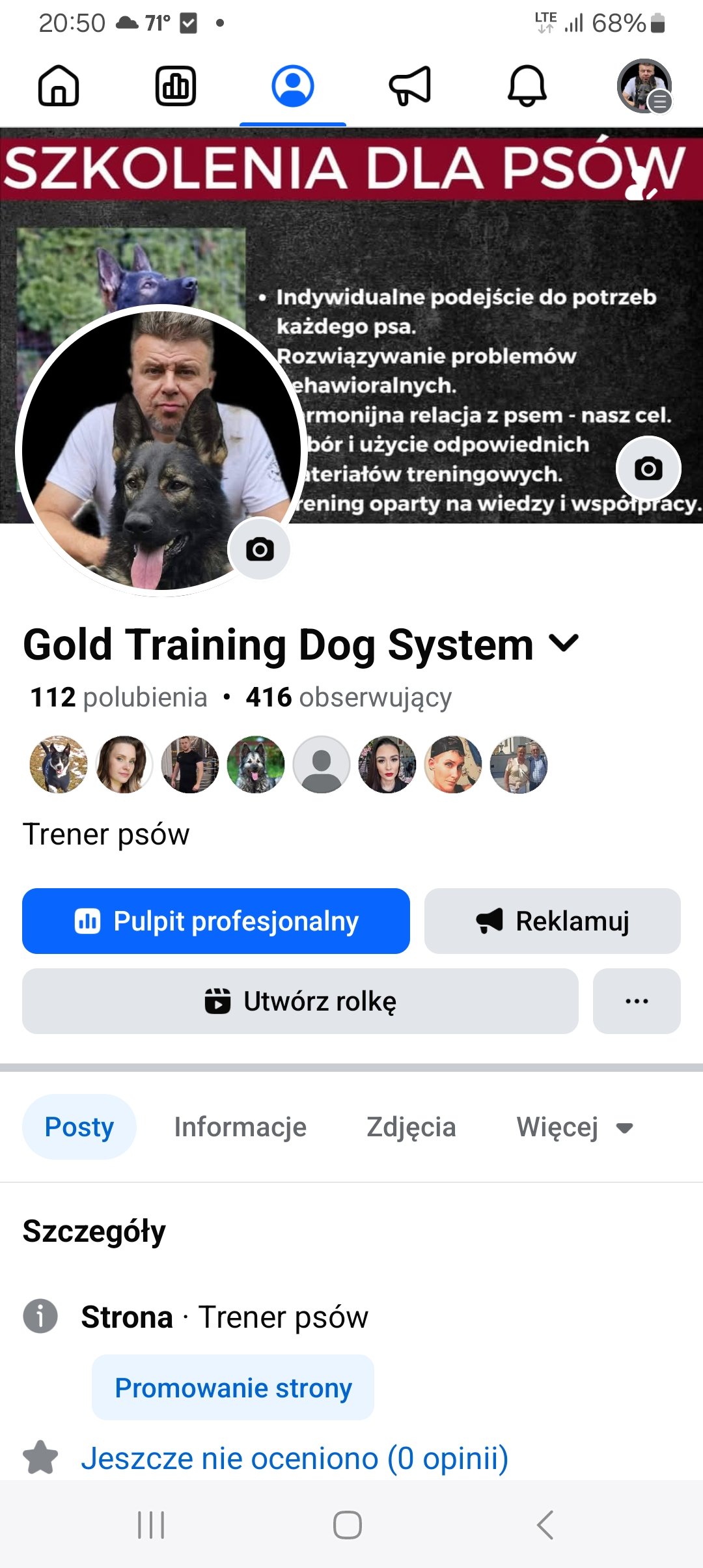This screenshot has height=1568, width=703.
Task: Change the profile picture with camera icon
Action: pos(260,550)
